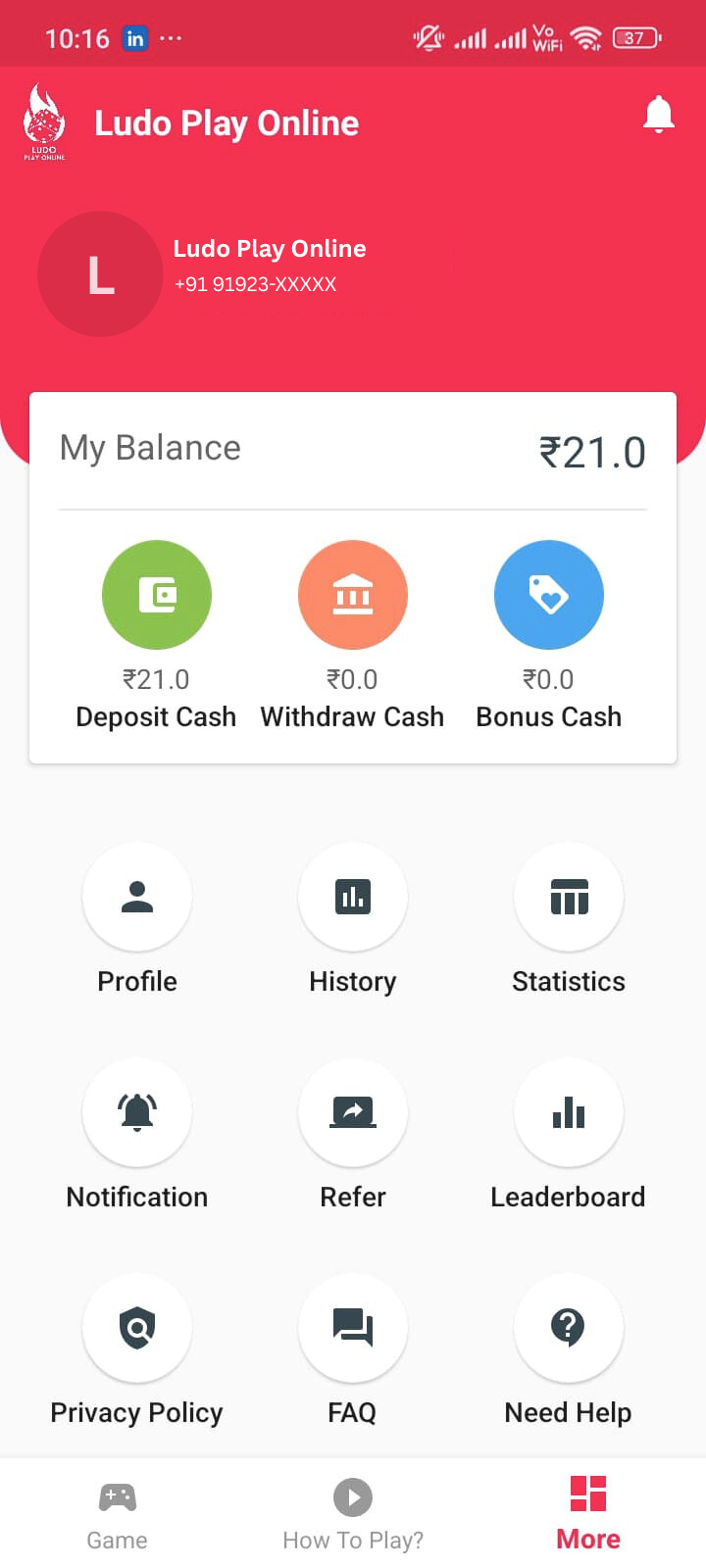Check the Leaderboard
The image size is (706, 1568).
pyautogui.click(x=569, y=1112)
